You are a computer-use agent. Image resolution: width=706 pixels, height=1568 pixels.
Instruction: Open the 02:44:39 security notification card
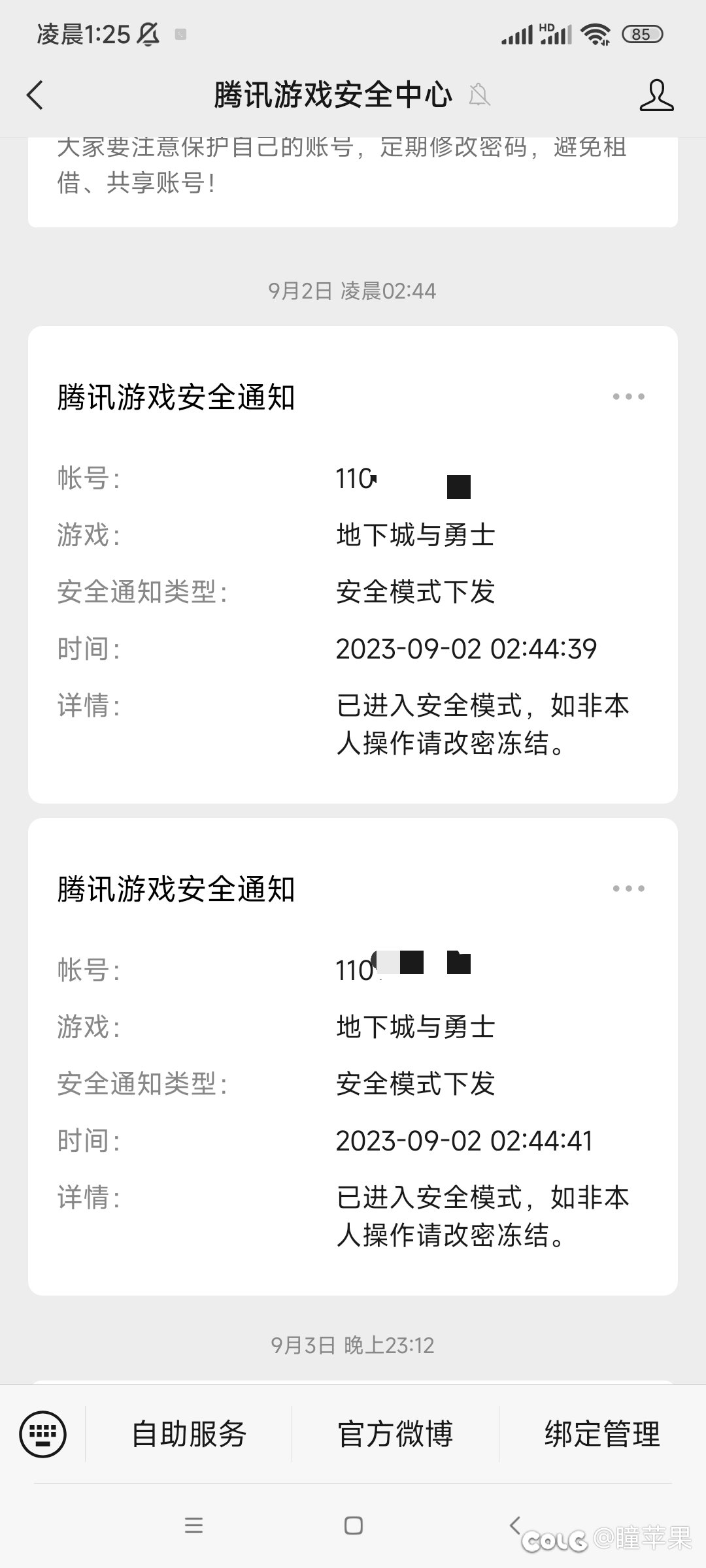point(353,564)
